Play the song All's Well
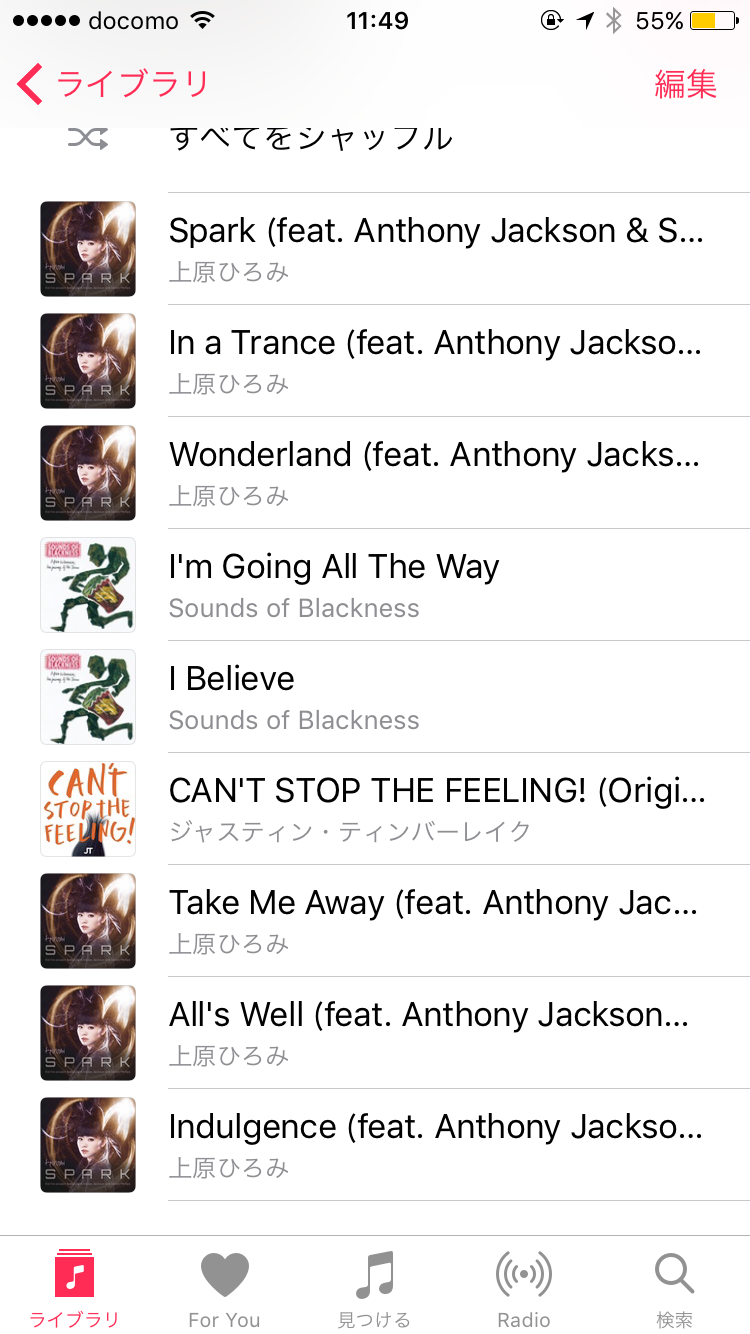This screenshot has width=750, height=1334. tap(436, 1032)
